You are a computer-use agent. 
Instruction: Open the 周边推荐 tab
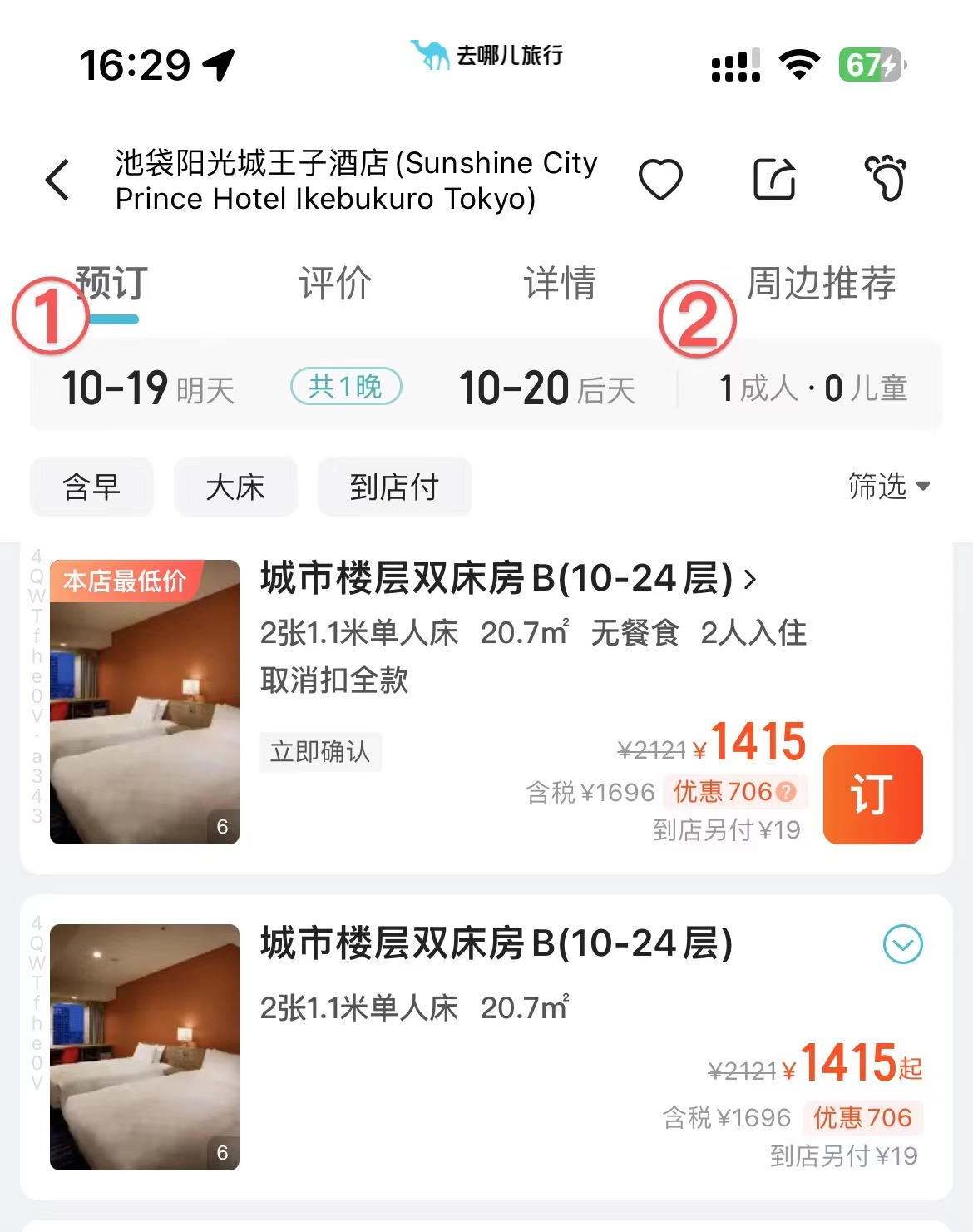point(821,284)
